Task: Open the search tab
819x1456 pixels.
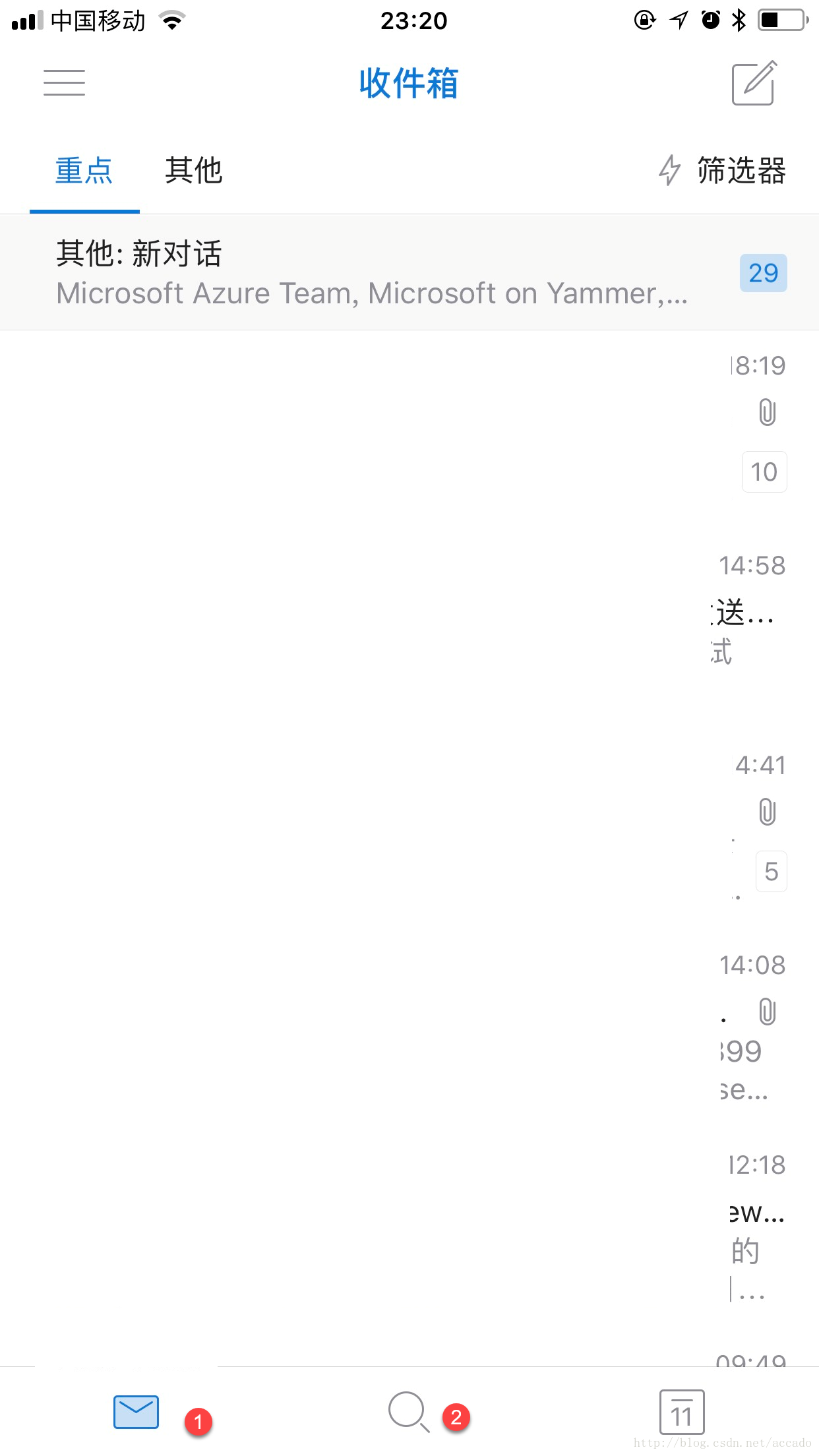Action: pos(408,1412)
